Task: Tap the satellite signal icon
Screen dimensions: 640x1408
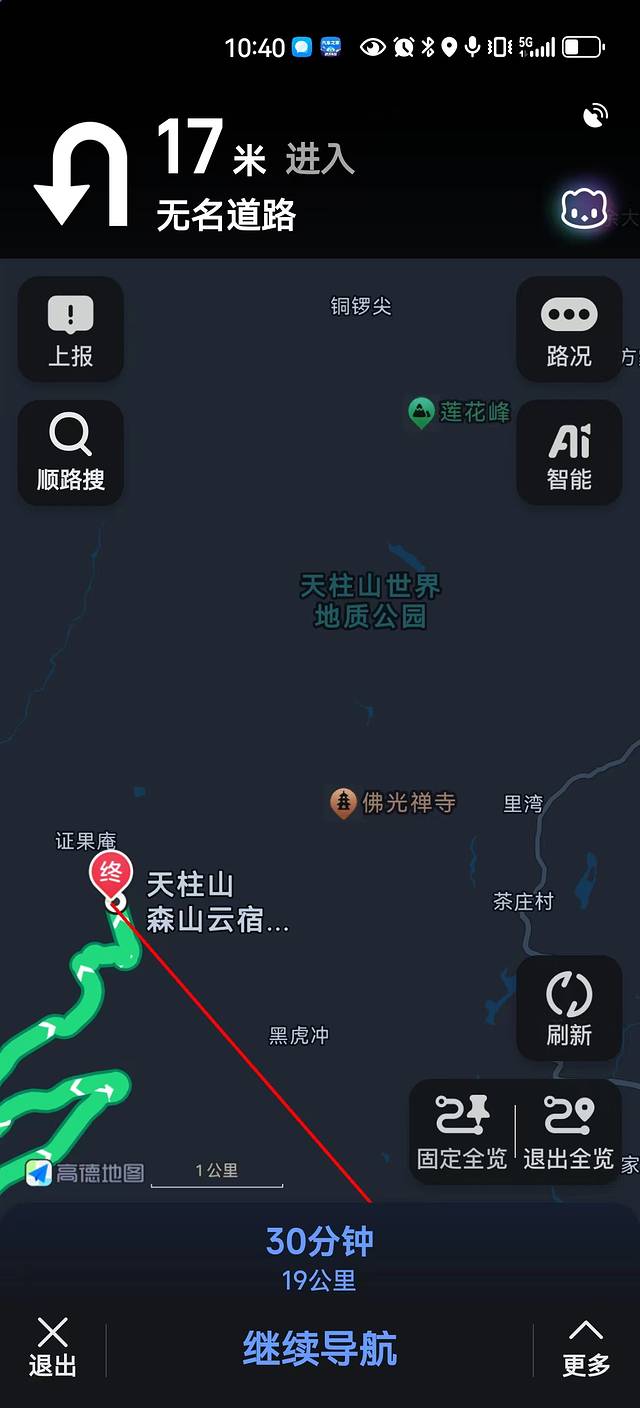Action: click(x=595, y=116)
